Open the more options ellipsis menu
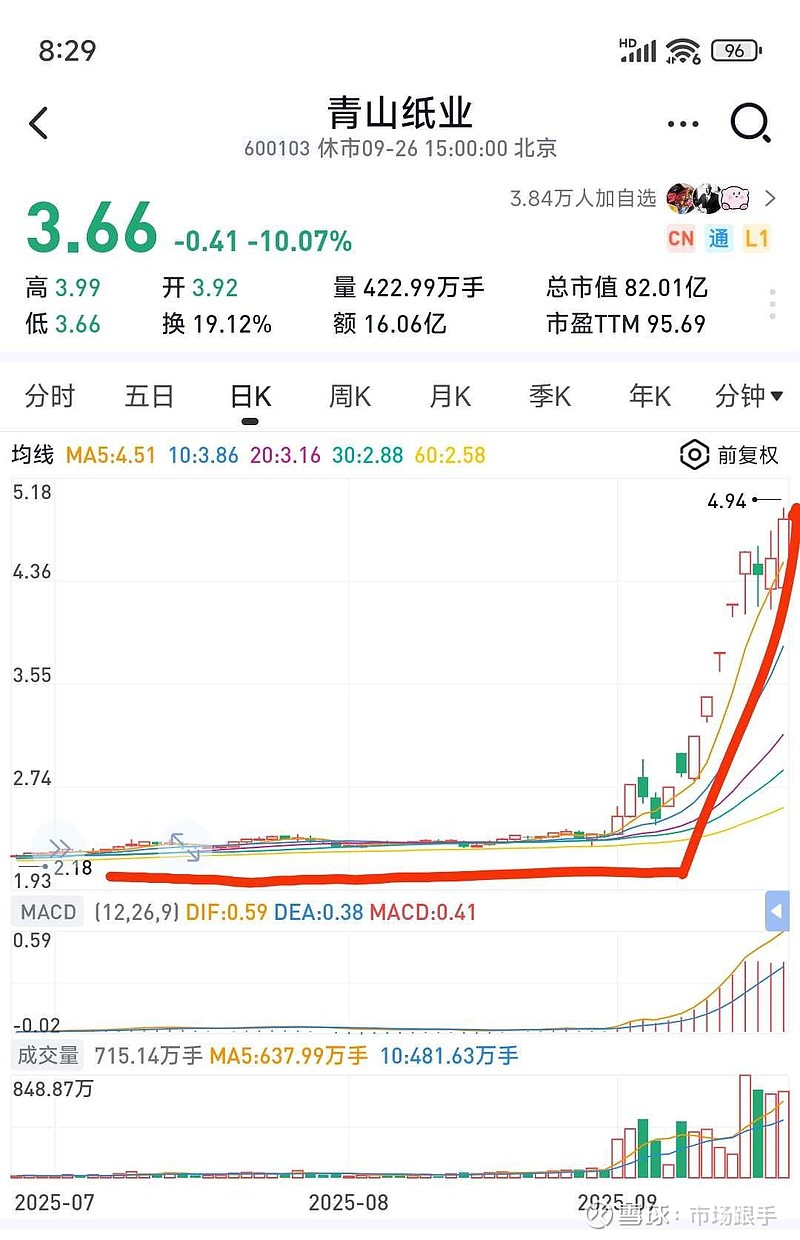Image resolution: width=800 pixels, height=1240 pixels. coord(681,122)
